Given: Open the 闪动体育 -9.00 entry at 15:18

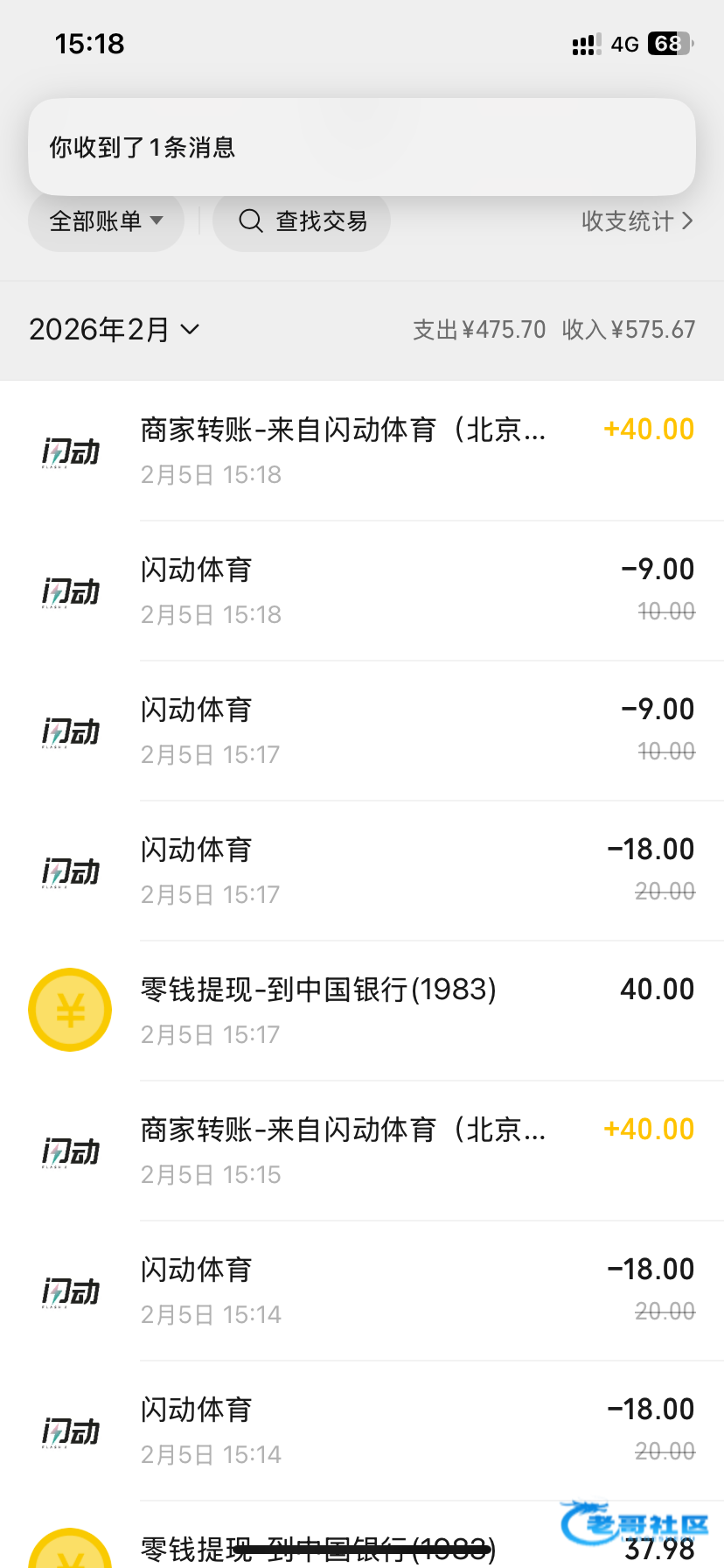Looking at the screenshot, I should click(x=362, y=591).
